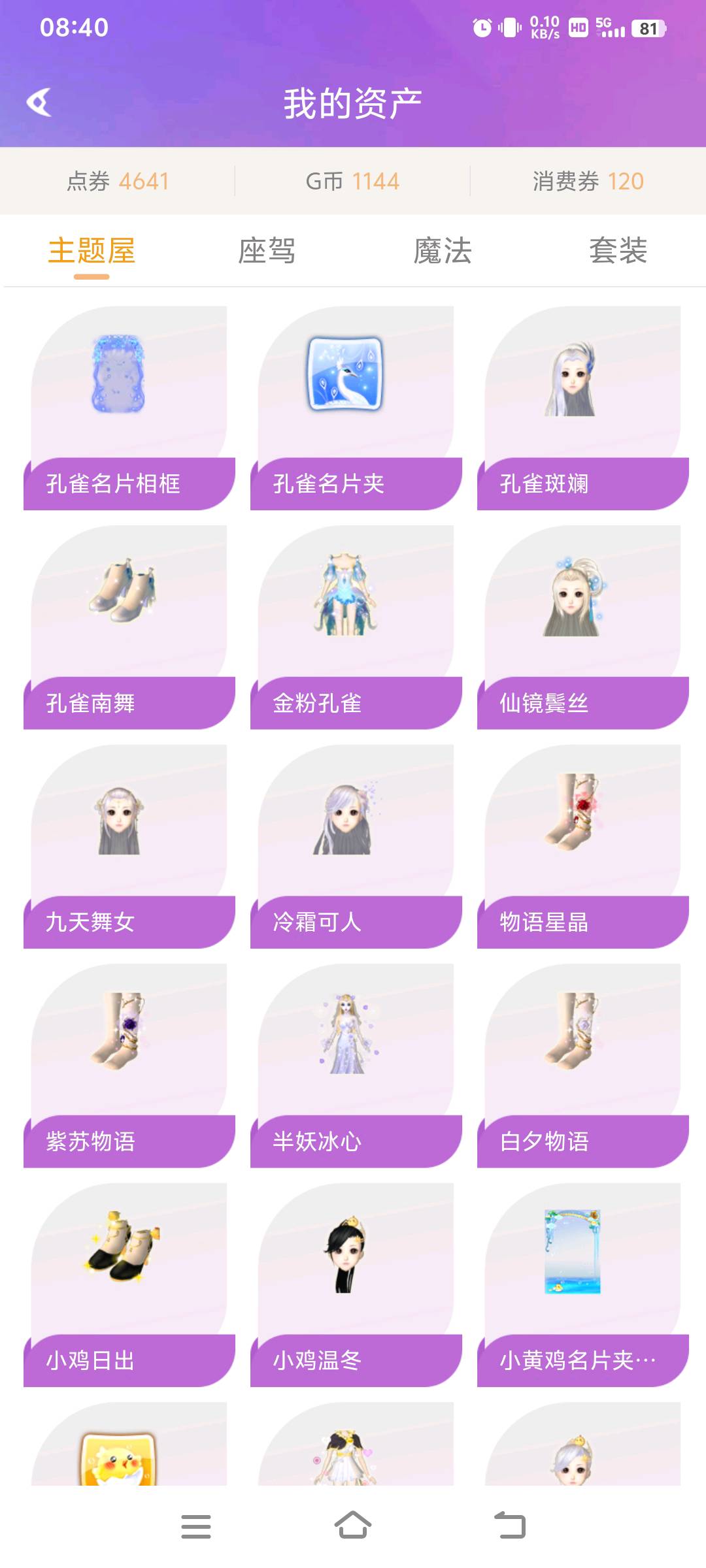Open the 孔雀南舞 shoes item

129,627
